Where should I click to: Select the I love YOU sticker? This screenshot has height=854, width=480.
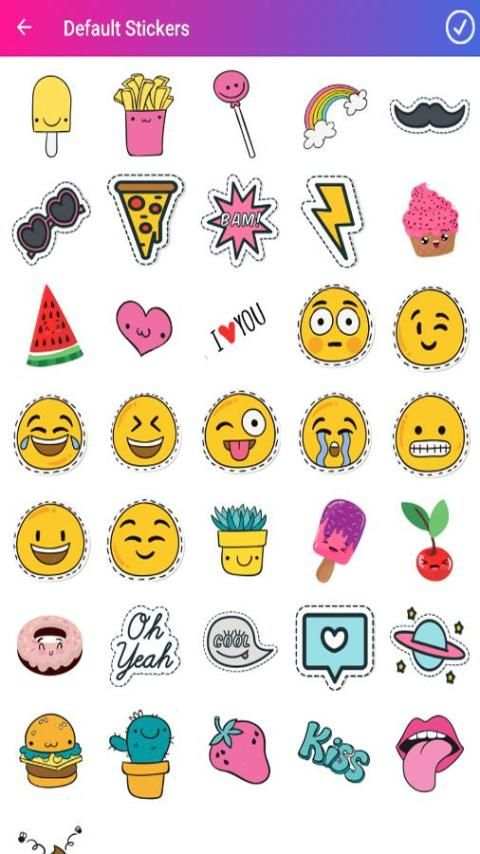(x=238, y=327)
